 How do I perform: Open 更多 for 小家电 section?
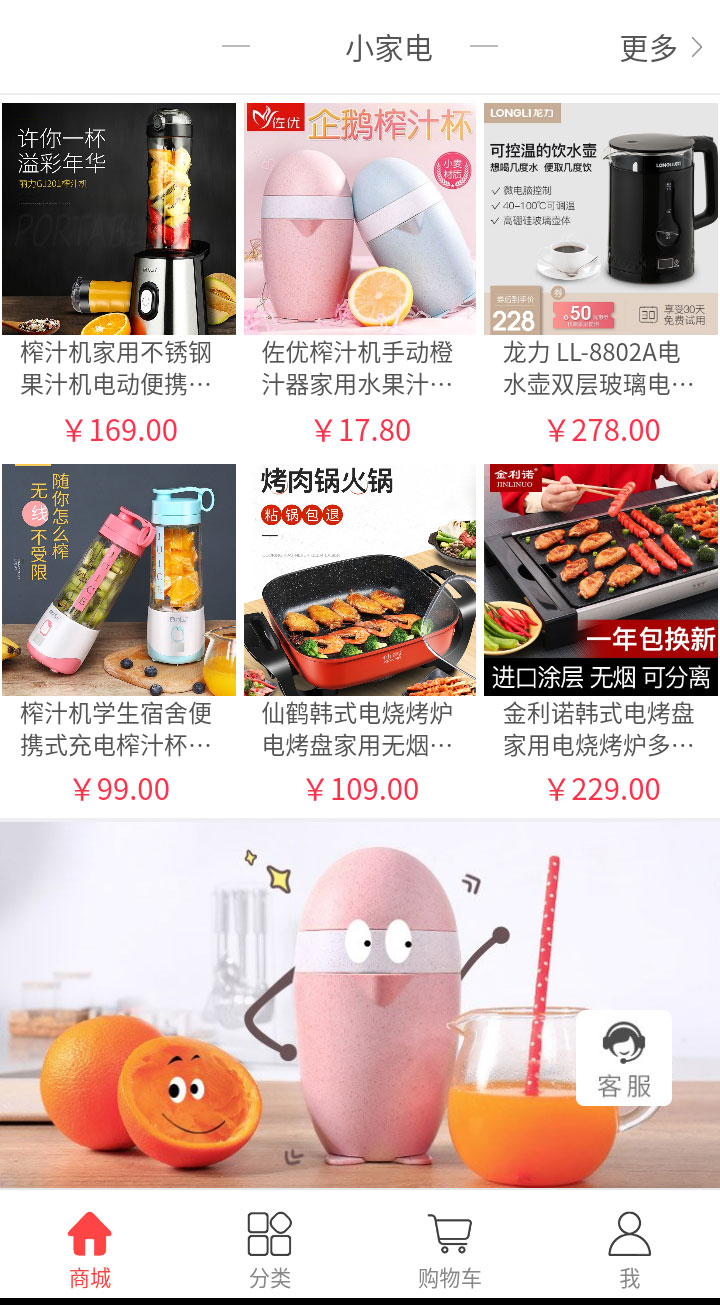pos(661,47)
